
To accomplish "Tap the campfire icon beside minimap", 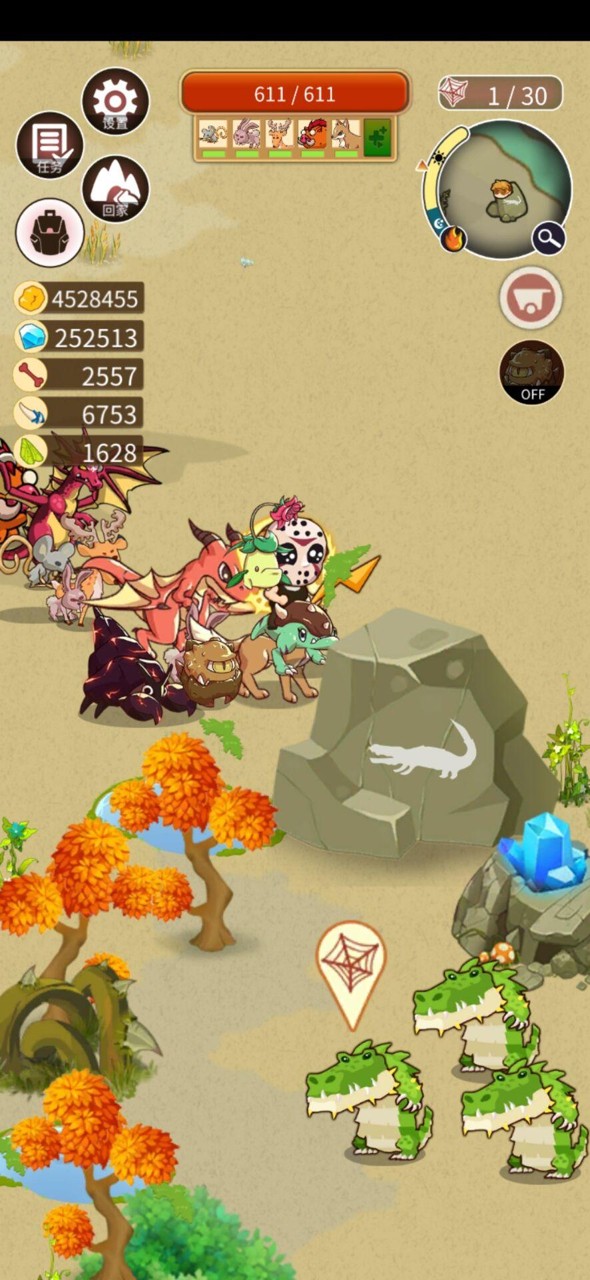I will 453,239.
